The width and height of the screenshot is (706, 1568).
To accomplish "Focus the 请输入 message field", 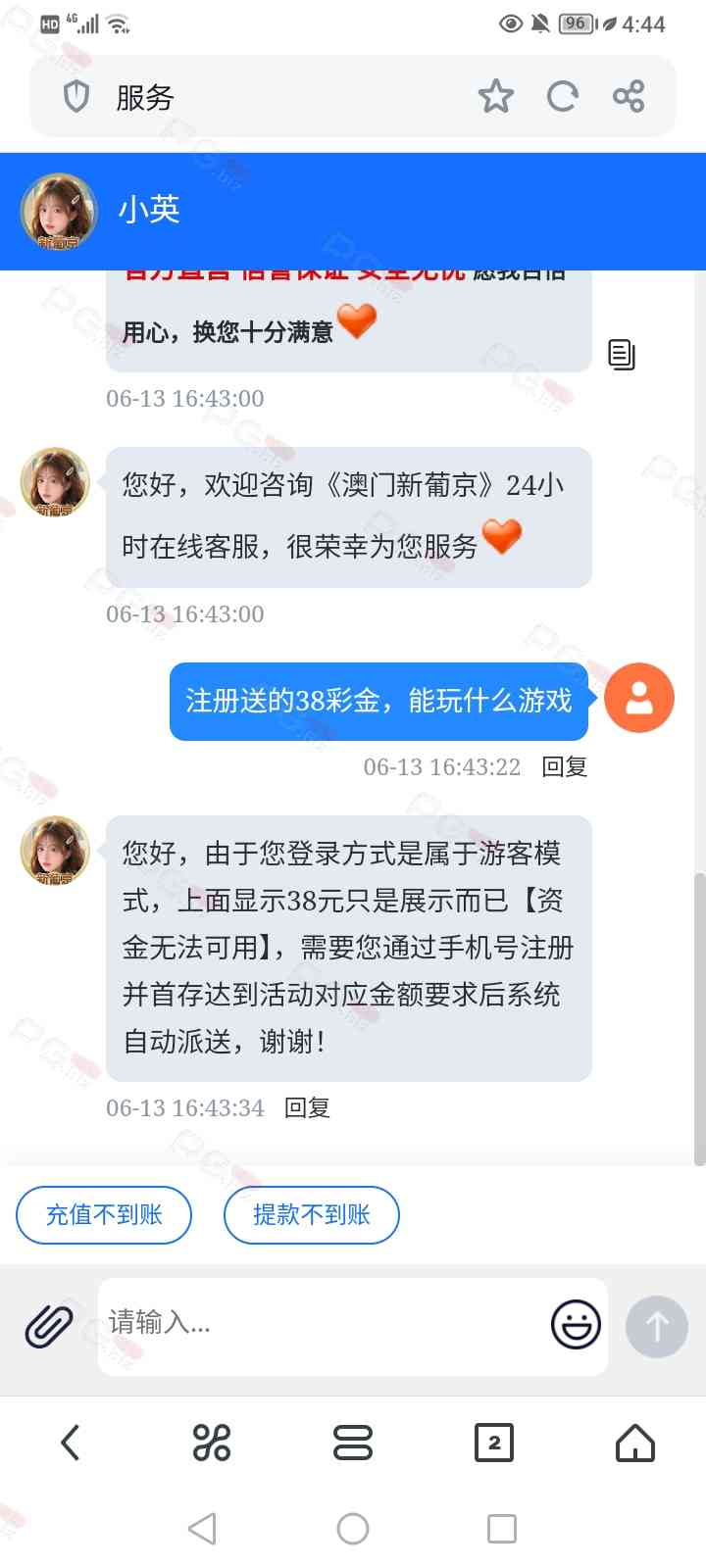I will click(324, 1324).
